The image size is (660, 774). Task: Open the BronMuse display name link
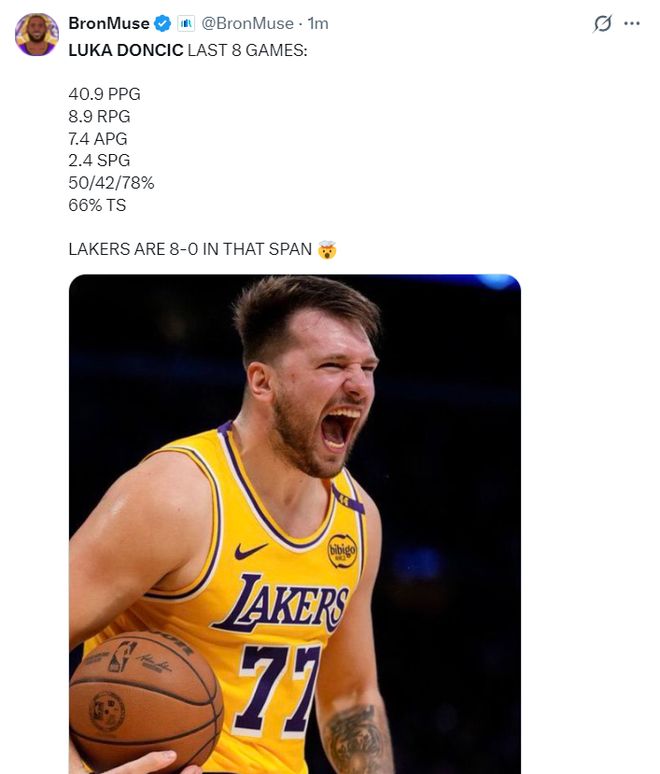pos(108,23)
